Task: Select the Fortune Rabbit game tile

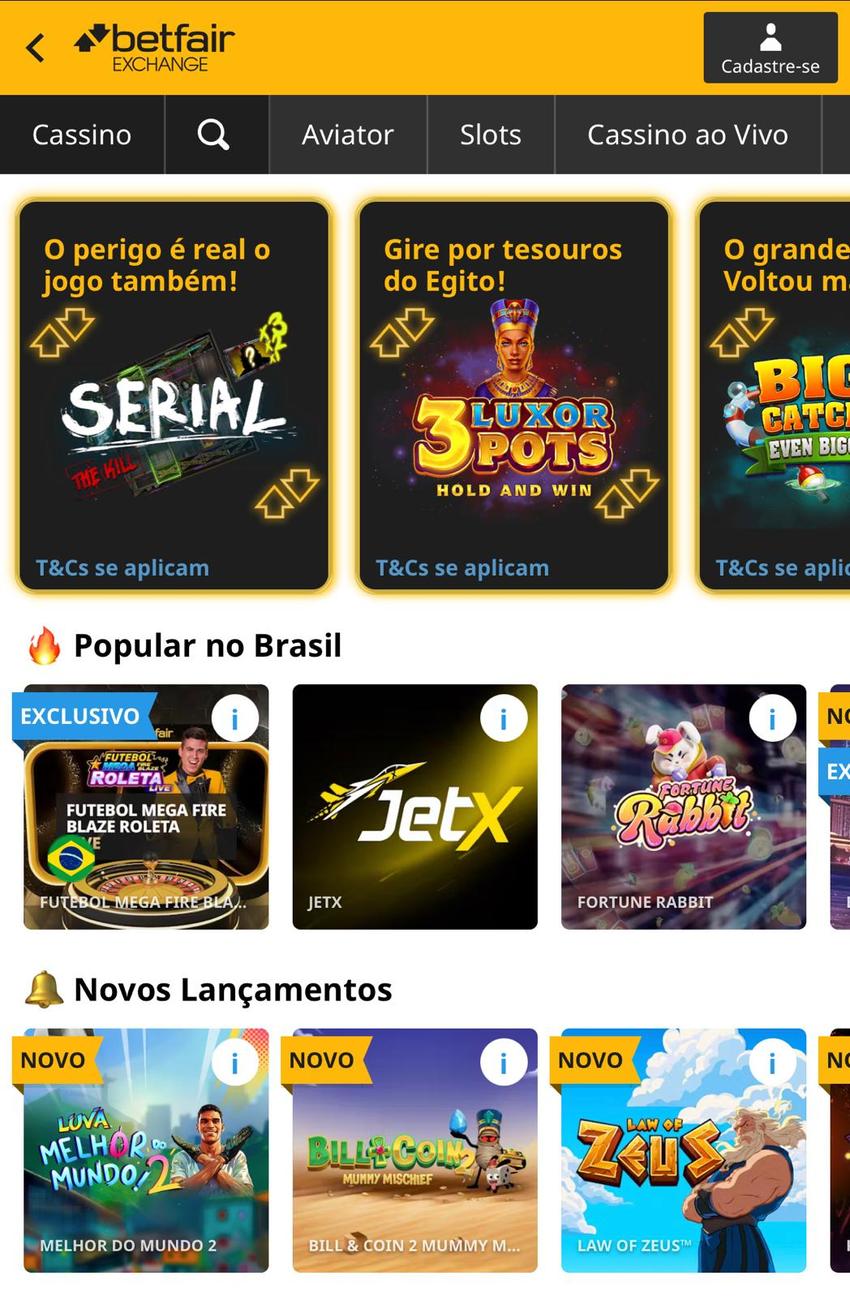Action: click(683, 806)
